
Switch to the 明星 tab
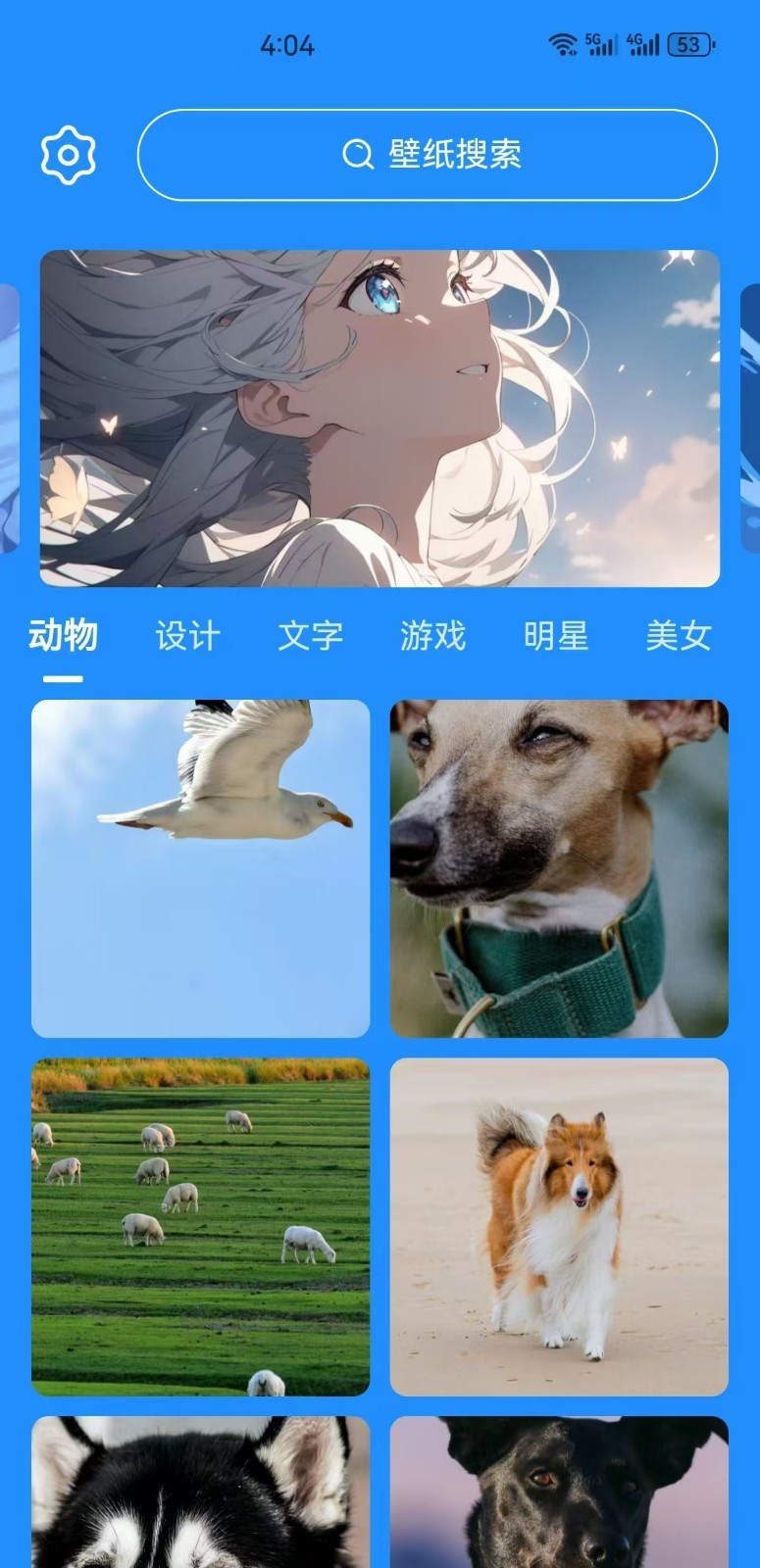555,636
